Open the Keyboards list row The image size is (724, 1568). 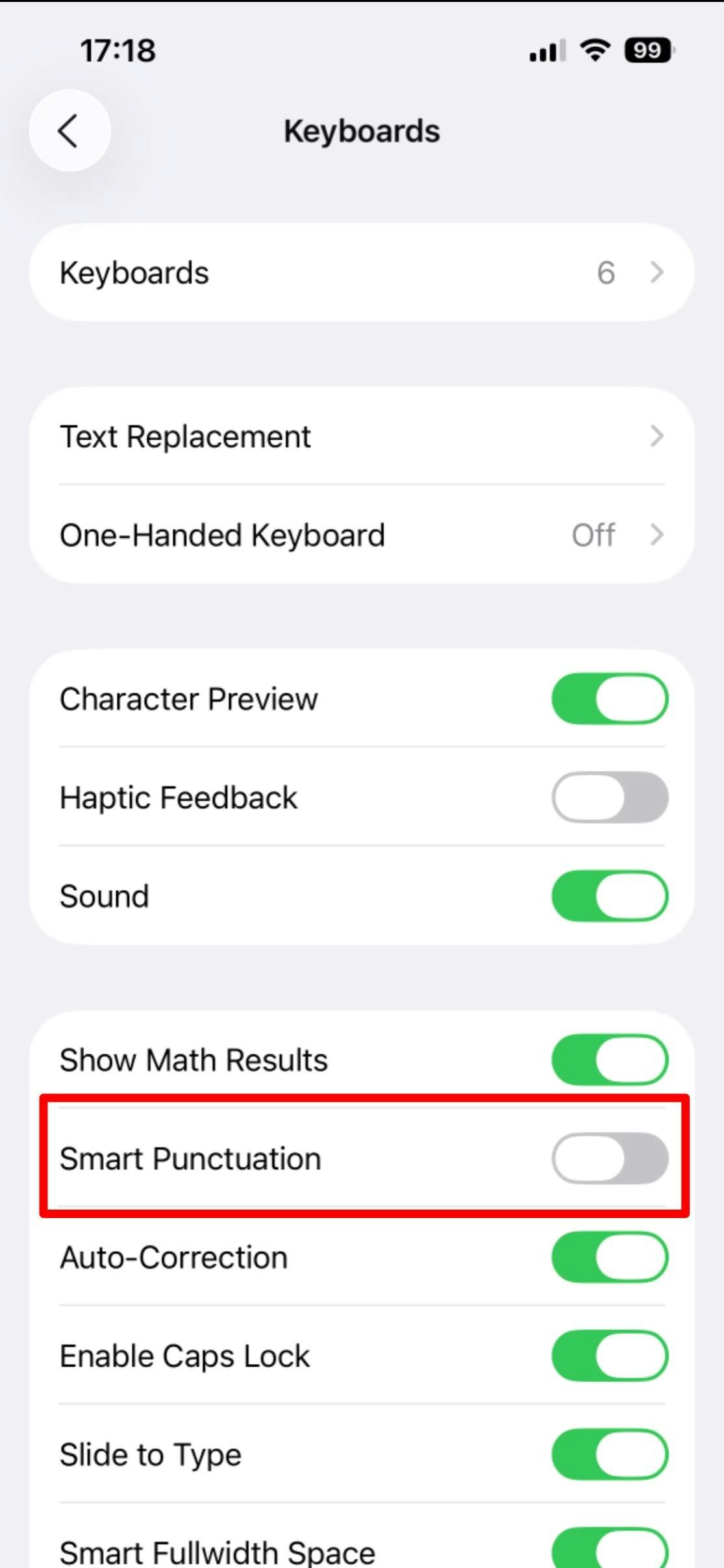point(362,272)
